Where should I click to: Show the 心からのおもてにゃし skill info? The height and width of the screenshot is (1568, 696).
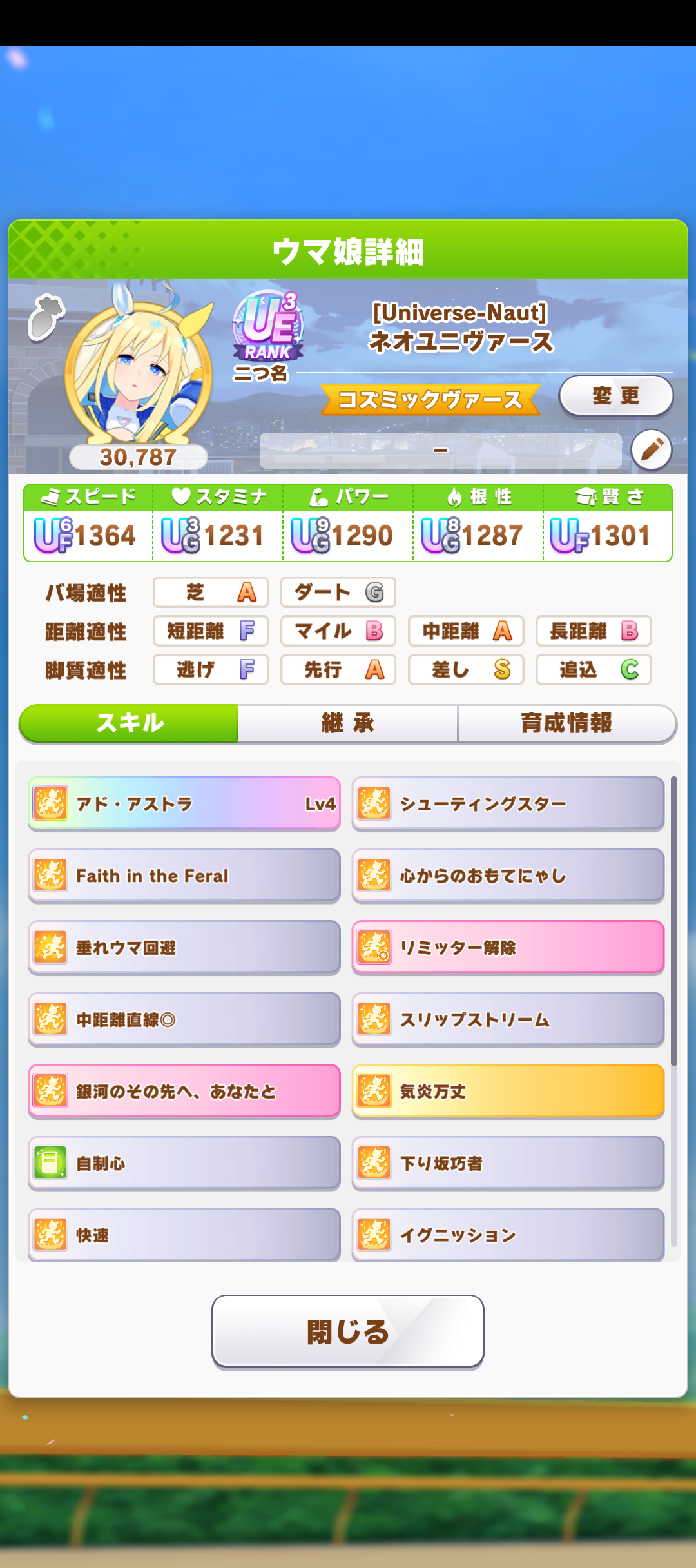[508, 876]
